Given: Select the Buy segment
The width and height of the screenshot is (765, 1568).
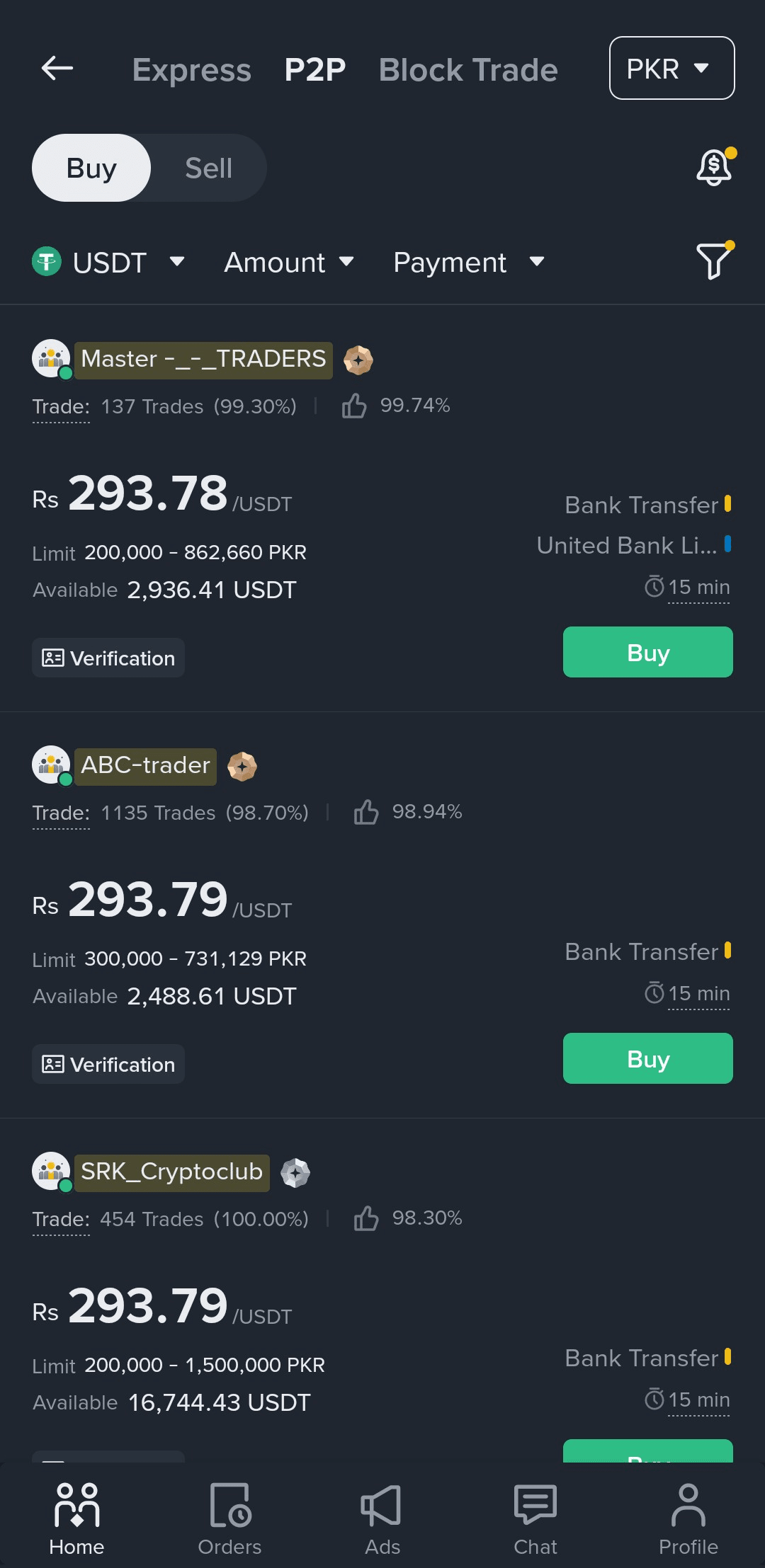Looking at the screenshot, I should click(x=91, y=168).
